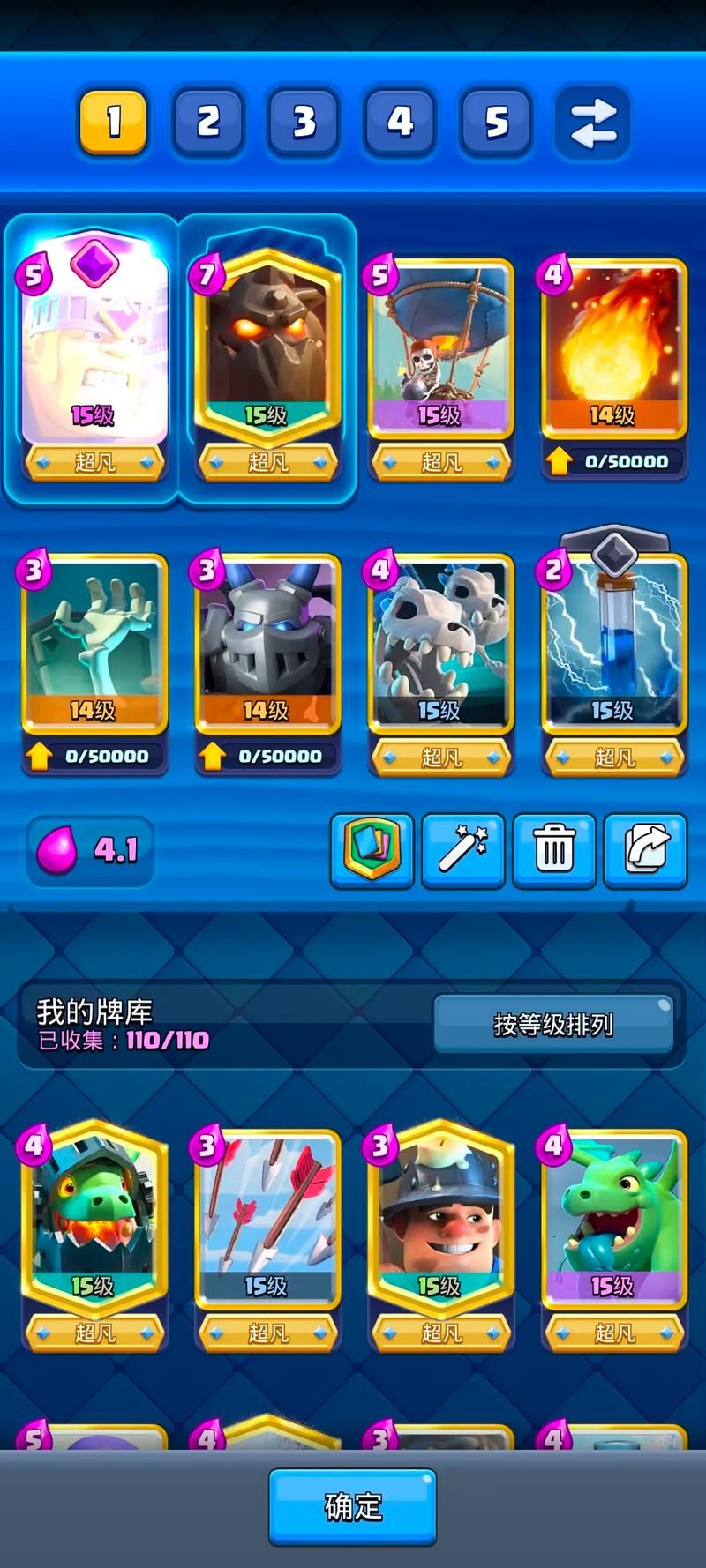Viewport: 706px width, 1568px height.
Task: Tap the swap decks arrows icon
Action: click(x=592, y=123)
